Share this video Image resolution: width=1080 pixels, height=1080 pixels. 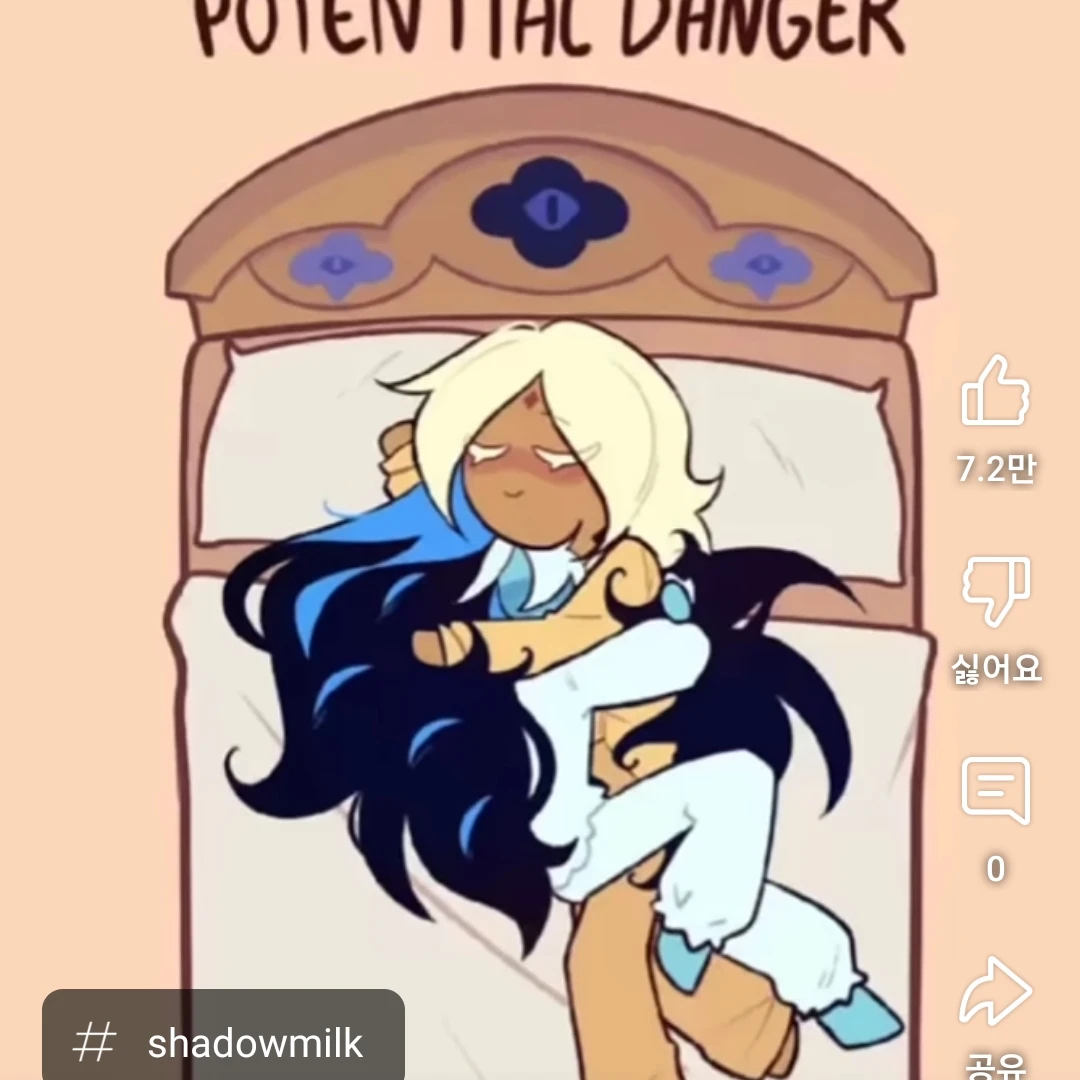click(995, 991)
